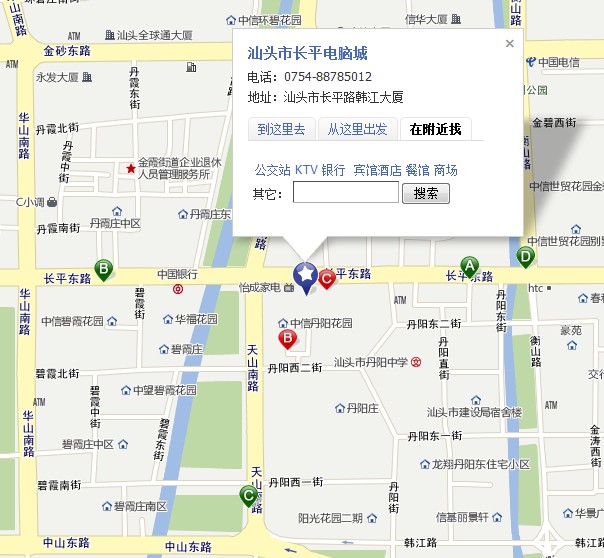The image size is (604, 558).
Task: Select the green A map marker
Action: (x=469, y=266)
